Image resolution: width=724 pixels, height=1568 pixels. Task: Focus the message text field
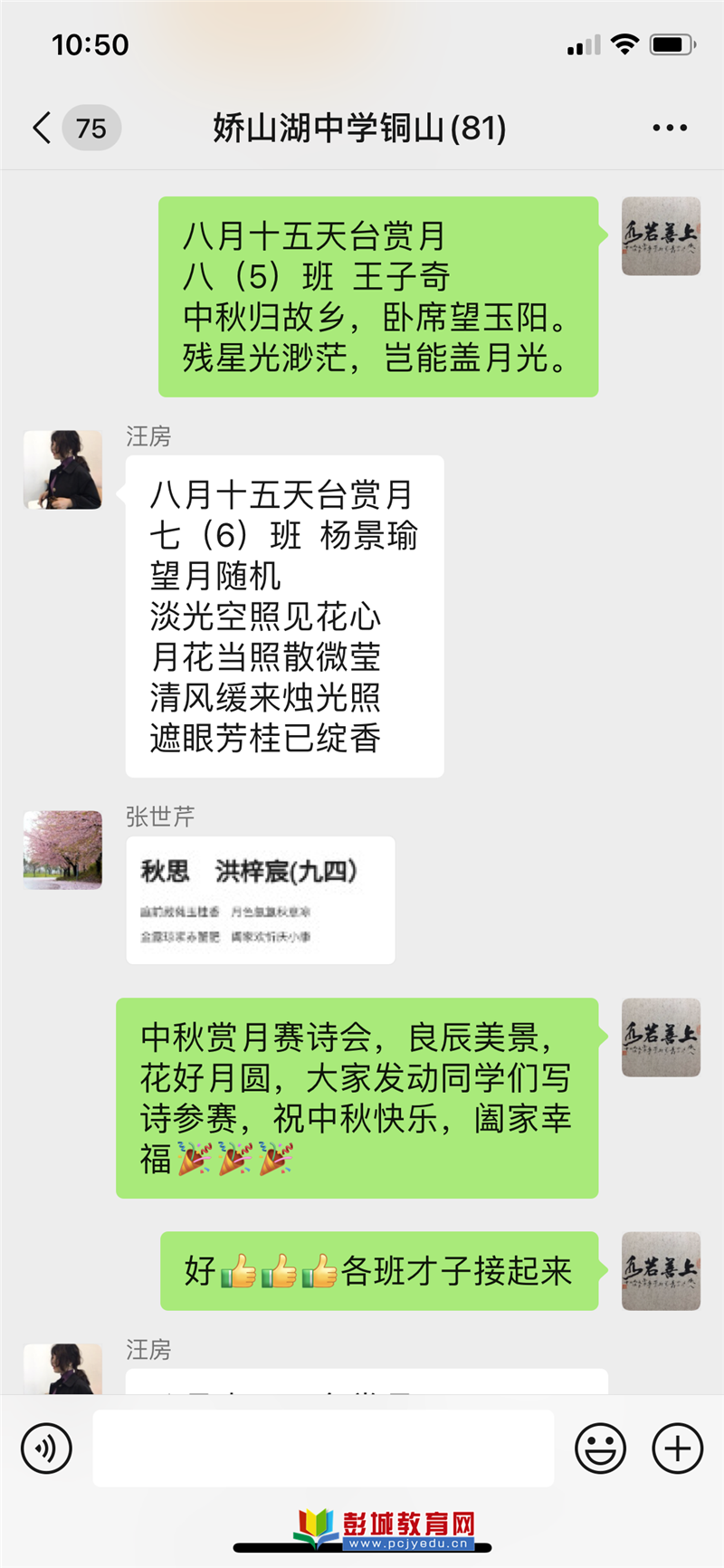coord(323,1448)
